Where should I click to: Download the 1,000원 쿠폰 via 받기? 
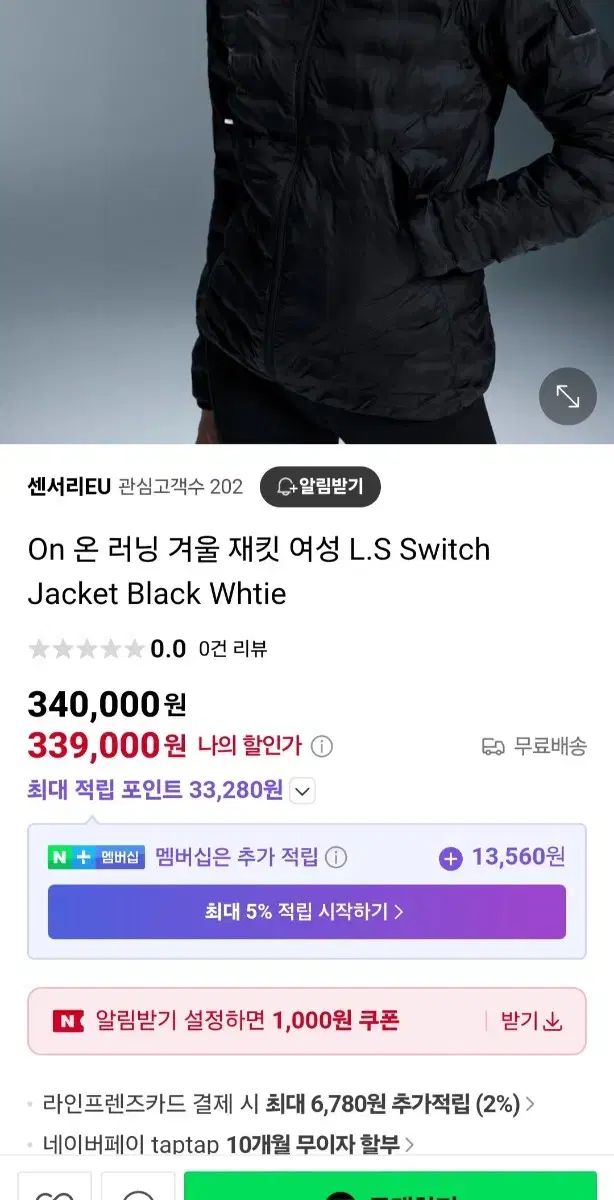531,1021
